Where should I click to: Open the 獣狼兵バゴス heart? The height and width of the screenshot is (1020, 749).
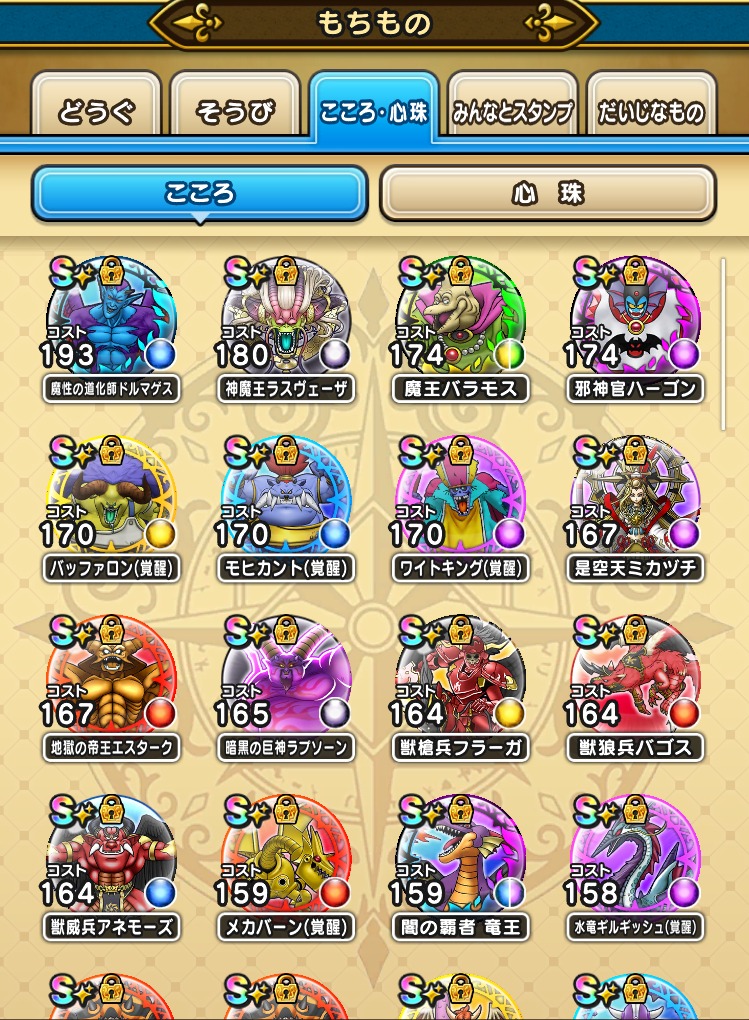[x=635, y=680]
